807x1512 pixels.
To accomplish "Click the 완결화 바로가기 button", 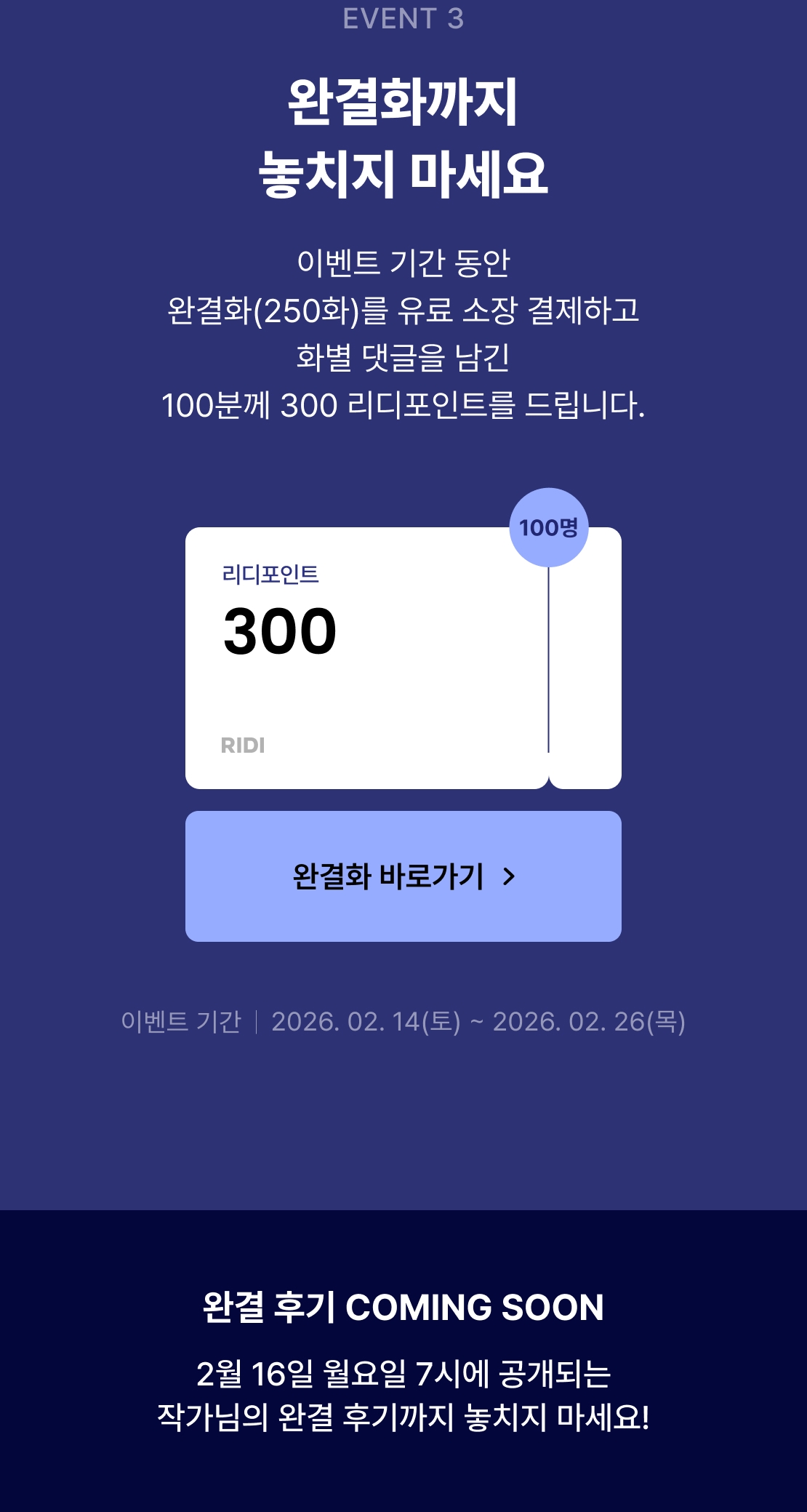I will [404, 878].
